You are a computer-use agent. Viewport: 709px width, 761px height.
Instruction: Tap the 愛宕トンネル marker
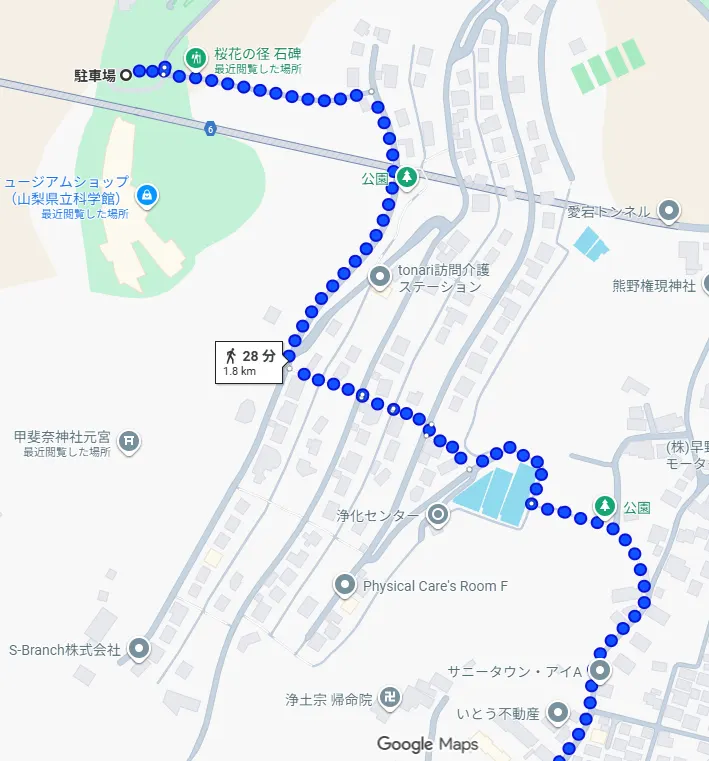coord(669,210)
